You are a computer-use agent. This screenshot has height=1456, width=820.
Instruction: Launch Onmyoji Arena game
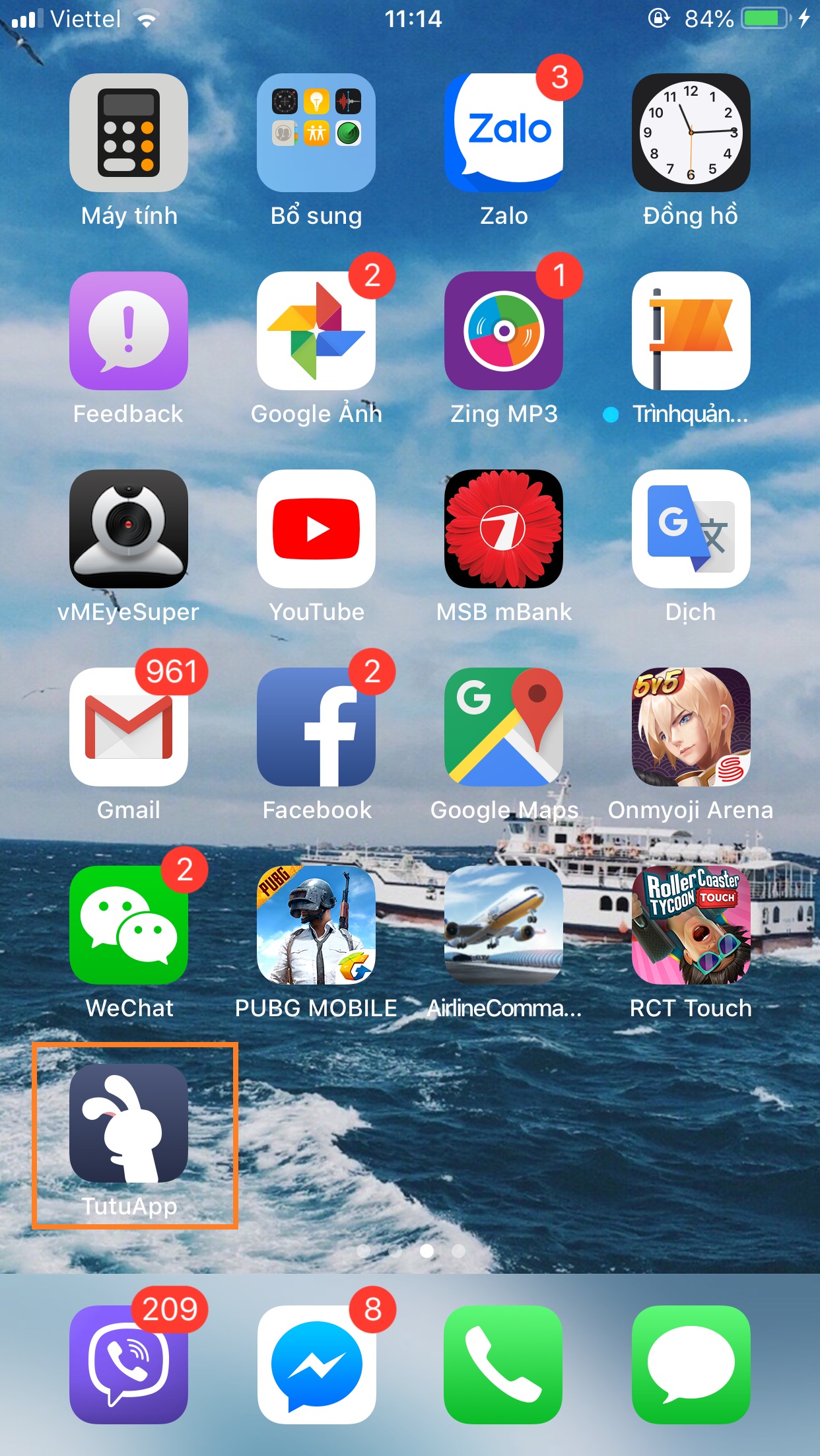[691, 727]
